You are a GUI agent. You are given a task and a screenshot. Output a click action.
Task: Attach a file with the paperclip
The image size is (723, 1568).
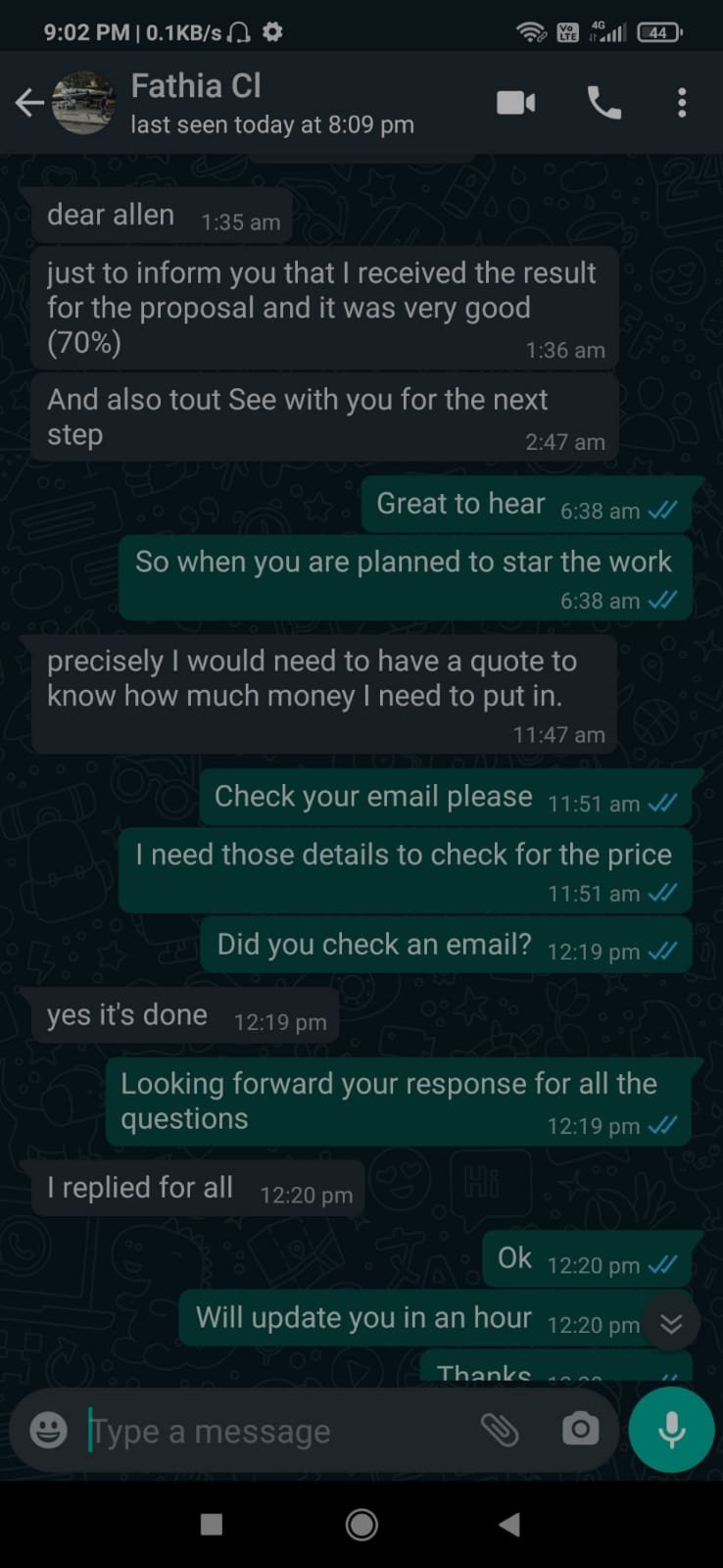pyautogui.click(x=500, y=1431)
